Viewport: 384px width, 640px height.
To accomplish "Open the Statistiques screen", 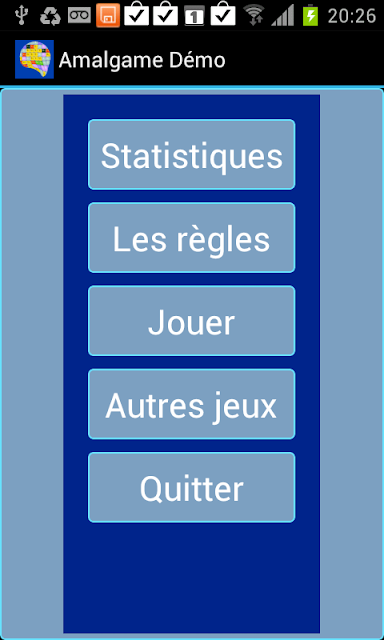I will coord(191,155).
